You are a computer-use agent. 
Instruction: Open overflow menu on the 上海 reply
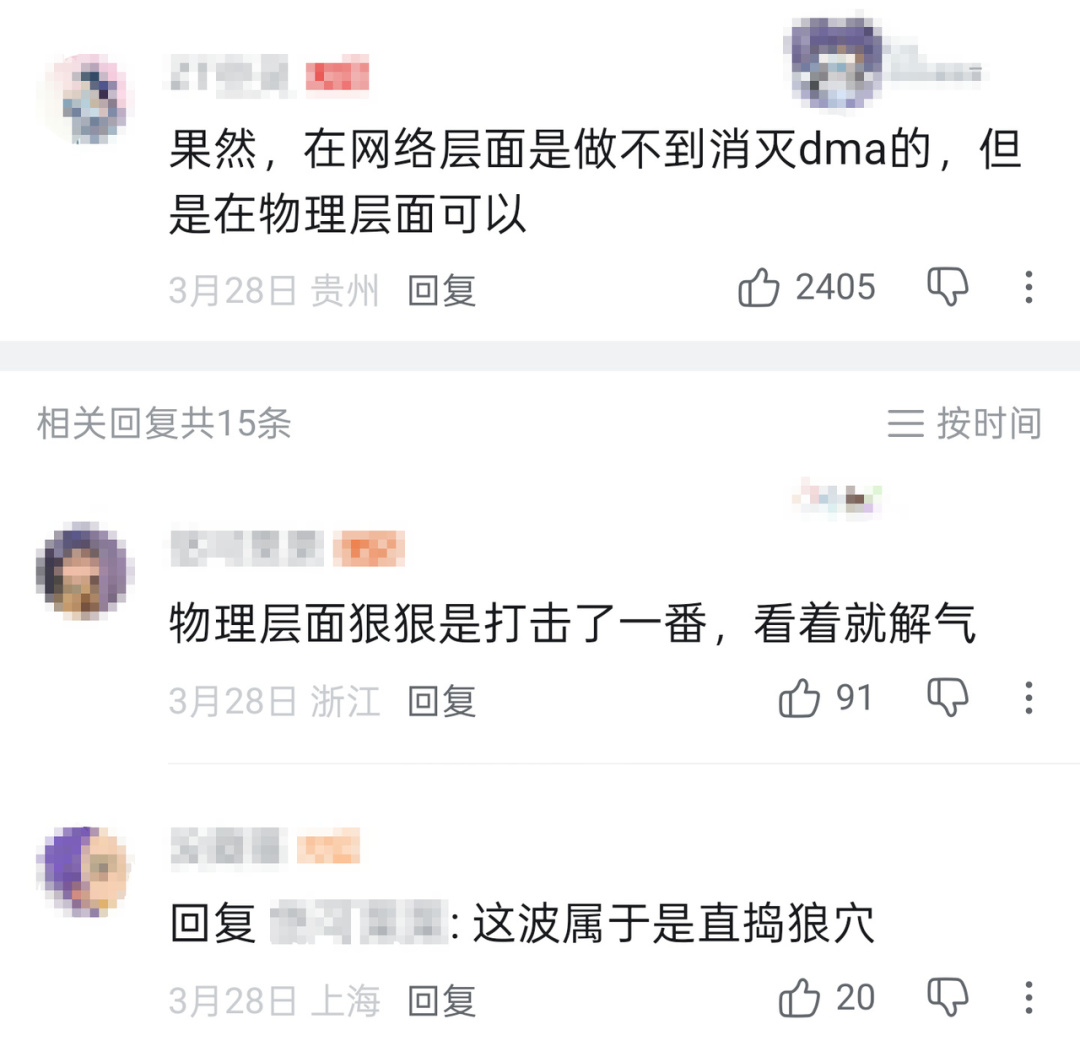pos(1029,998)
